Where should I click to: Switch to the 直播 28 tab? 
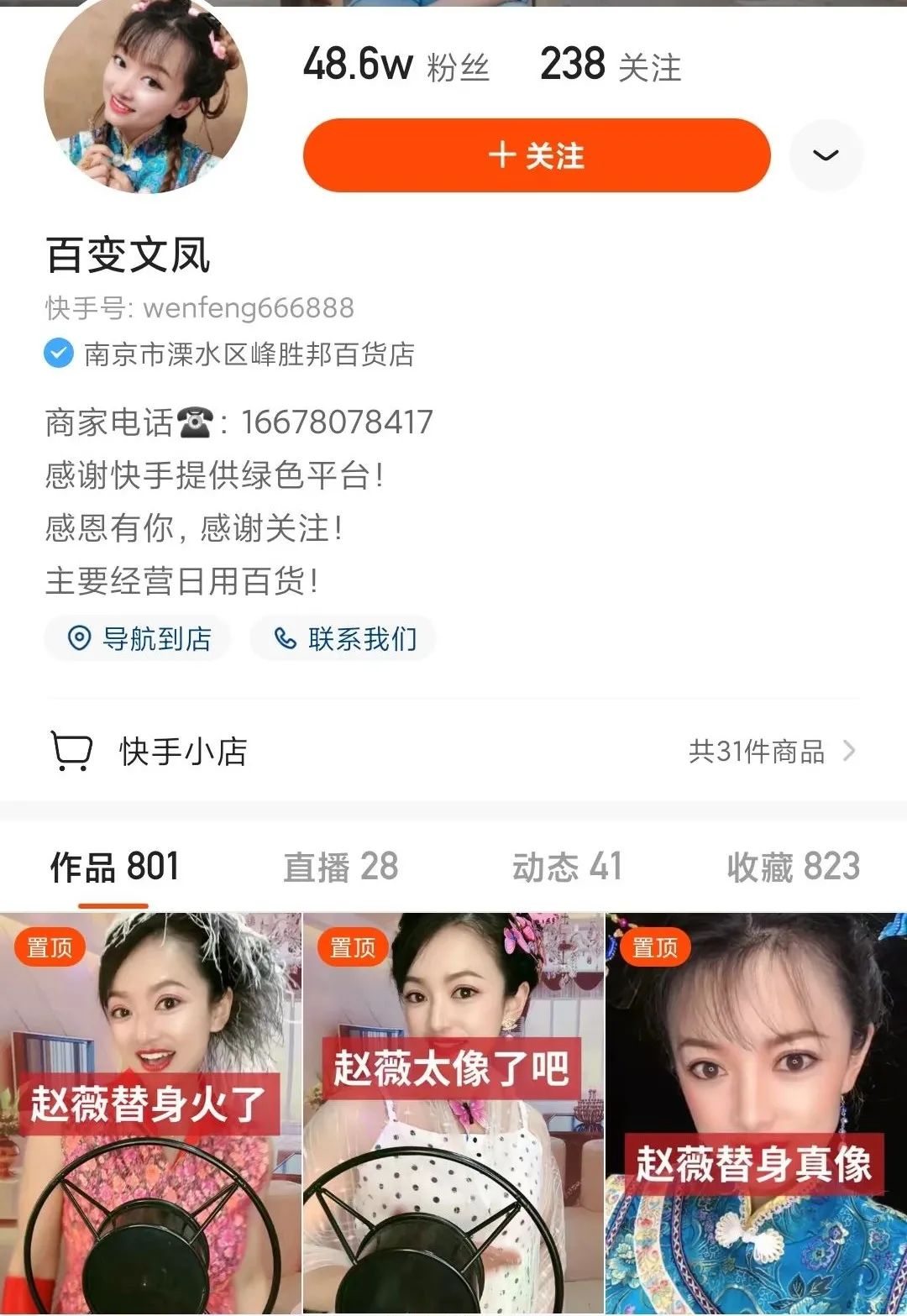pyautogui.click(x=340, y=867)
